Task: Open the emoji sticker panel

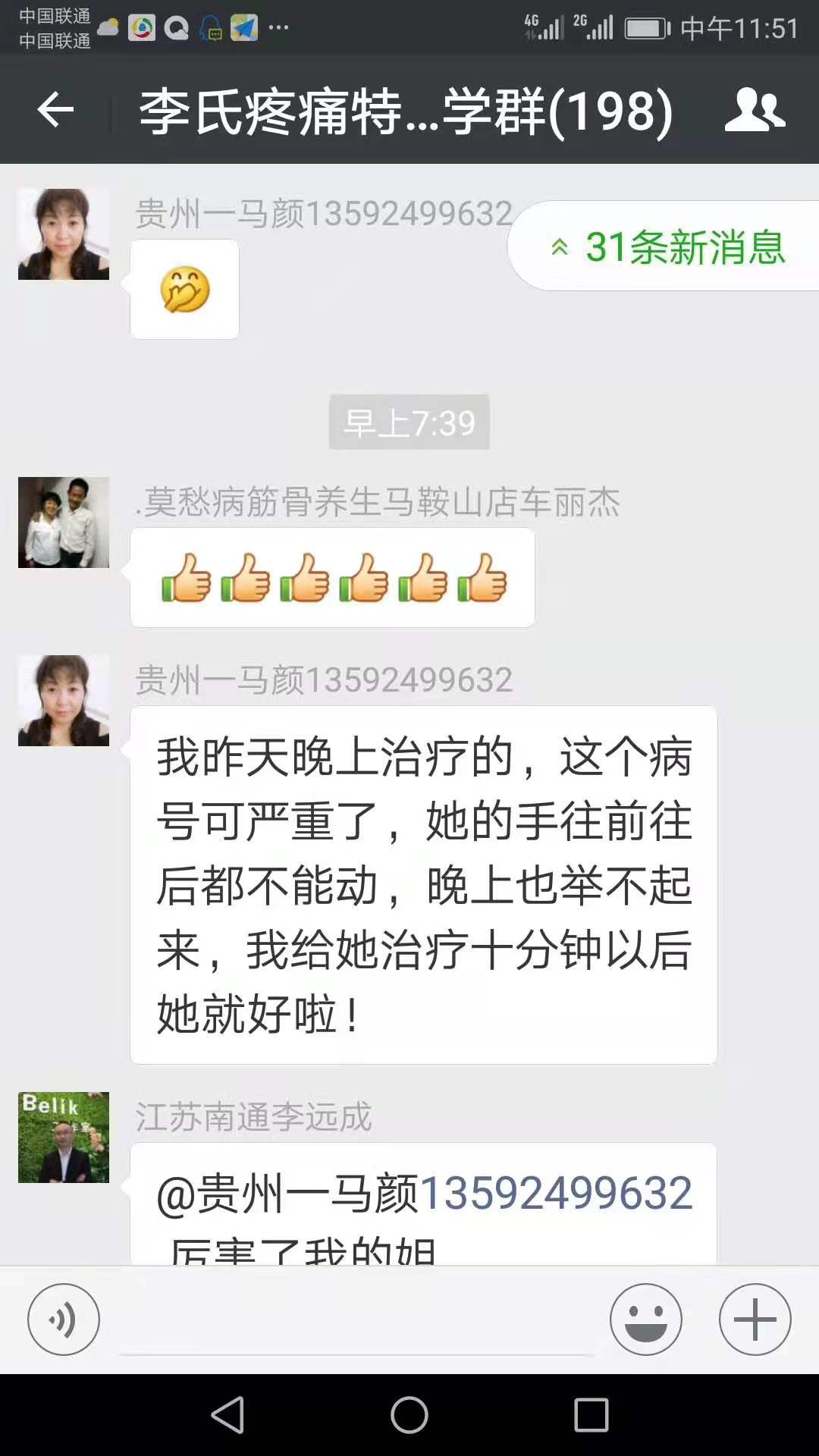Action: click(x=645, y=1319)
